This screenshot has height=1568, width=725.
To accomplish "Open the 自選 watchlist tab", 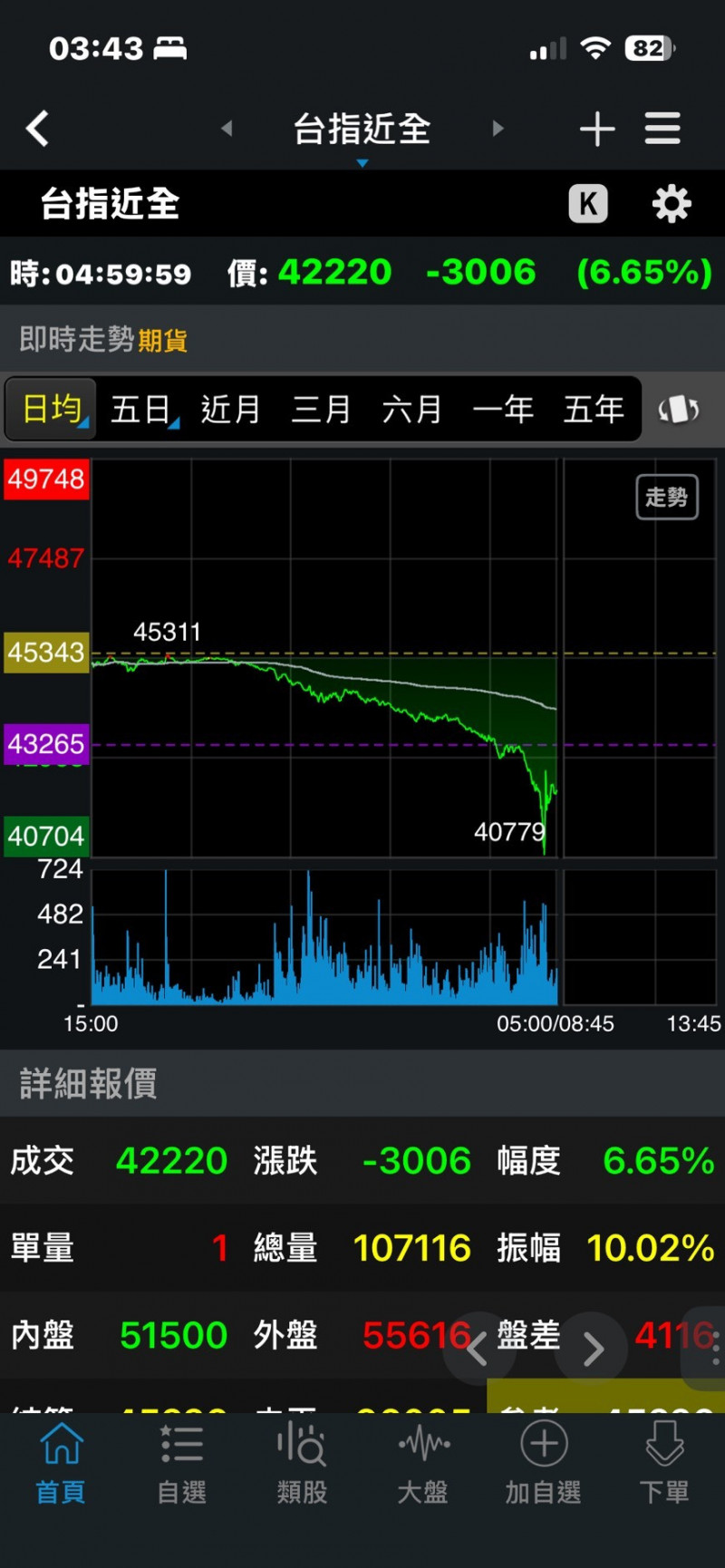I will (x=181, y=1463).
